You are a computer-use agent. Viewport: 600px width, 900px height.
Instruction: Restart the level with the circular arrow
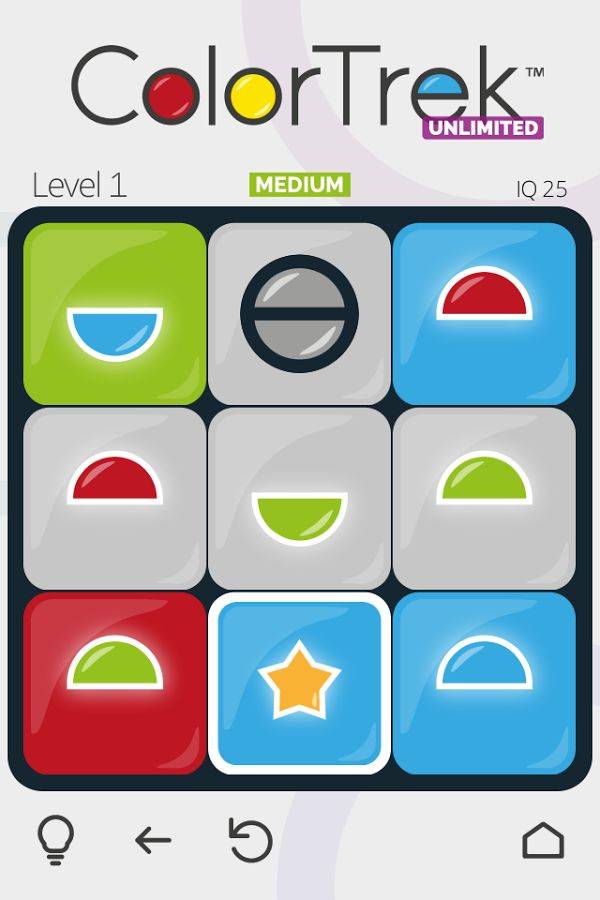[251, 840]
